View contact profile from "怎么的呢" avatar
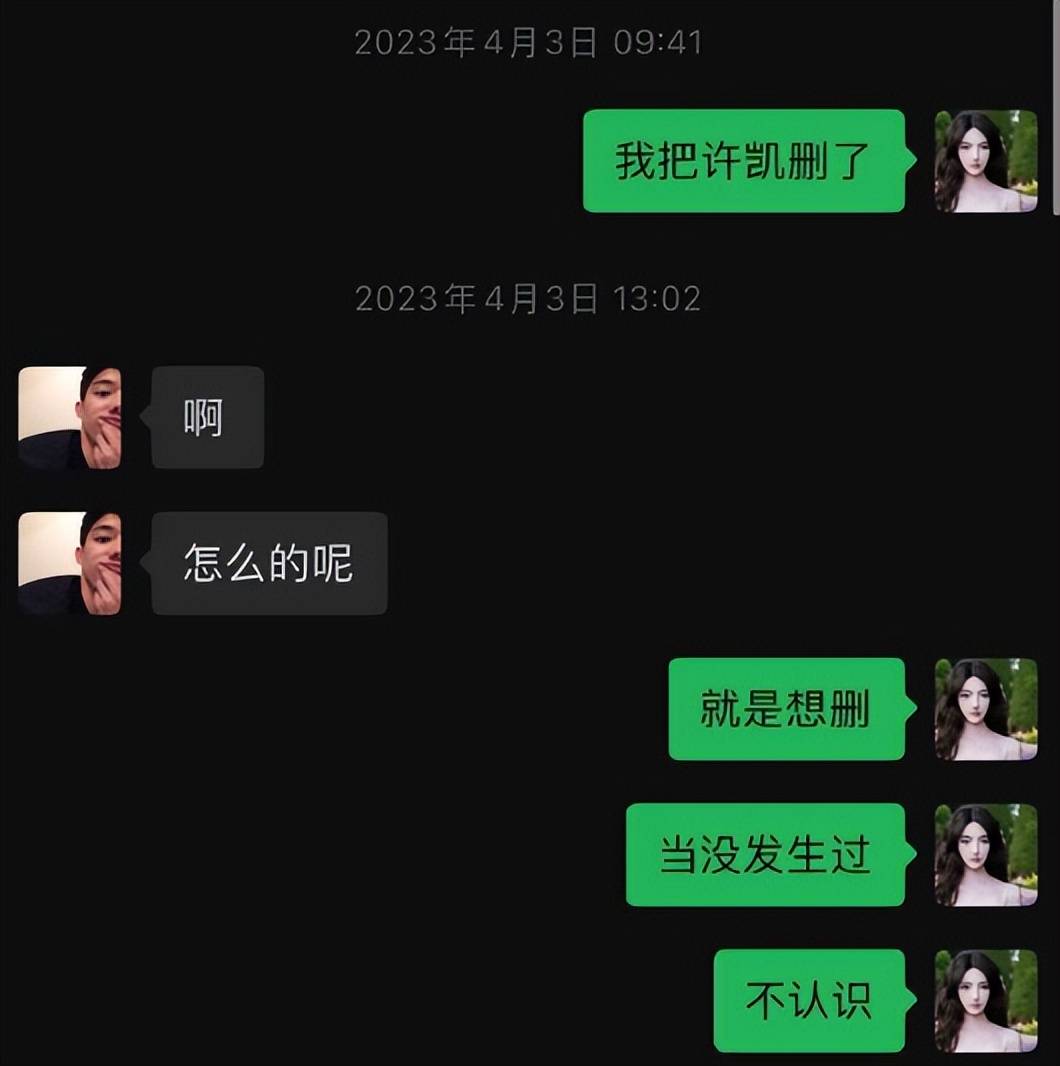The height and width of the screenshot is (1066, 1060). pyautogui.click(x=70, y=563)
